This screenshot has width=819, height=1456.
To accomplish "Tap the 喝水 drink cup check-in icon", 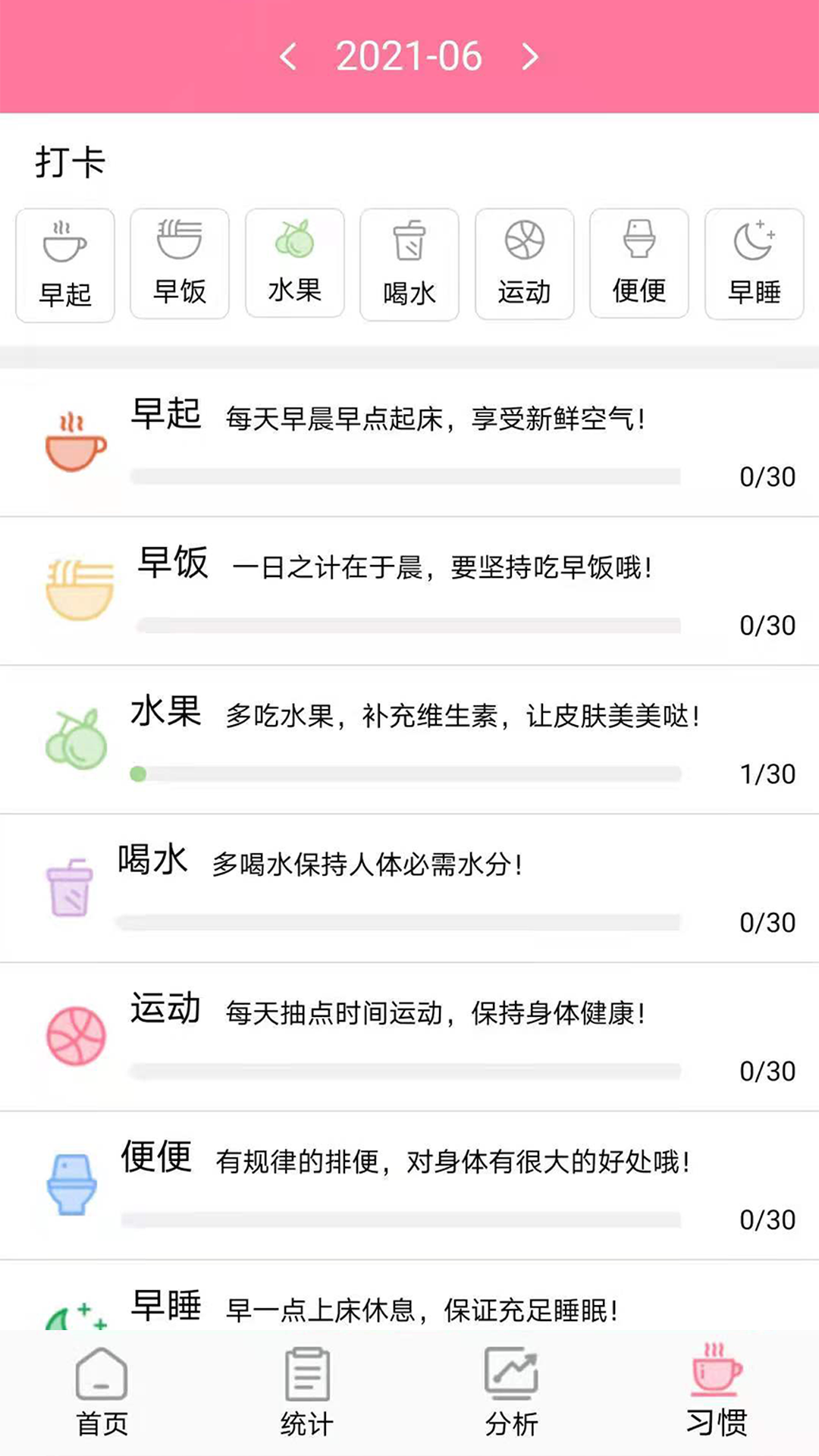I will [409, 263].
